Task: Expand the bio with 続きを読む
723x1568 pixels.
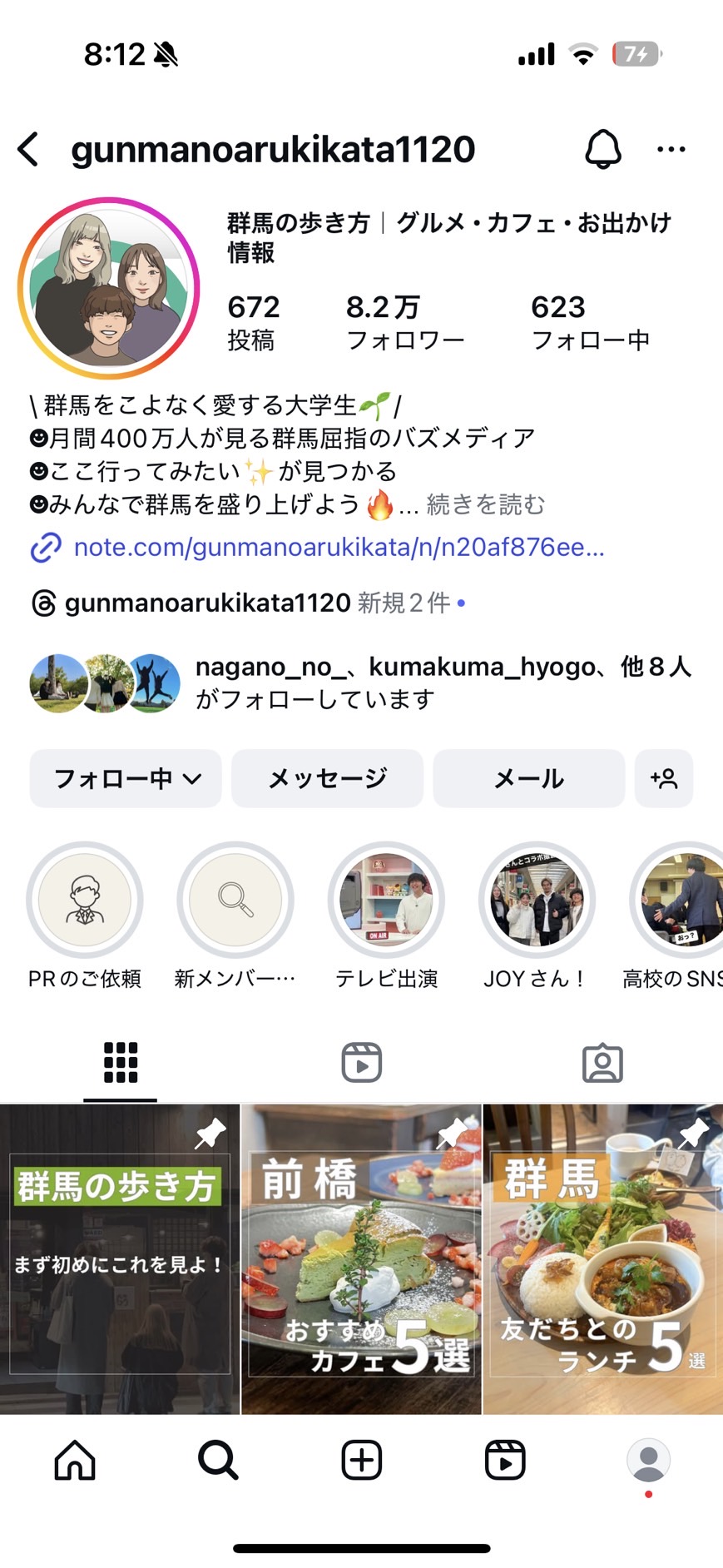Action: 485,504
